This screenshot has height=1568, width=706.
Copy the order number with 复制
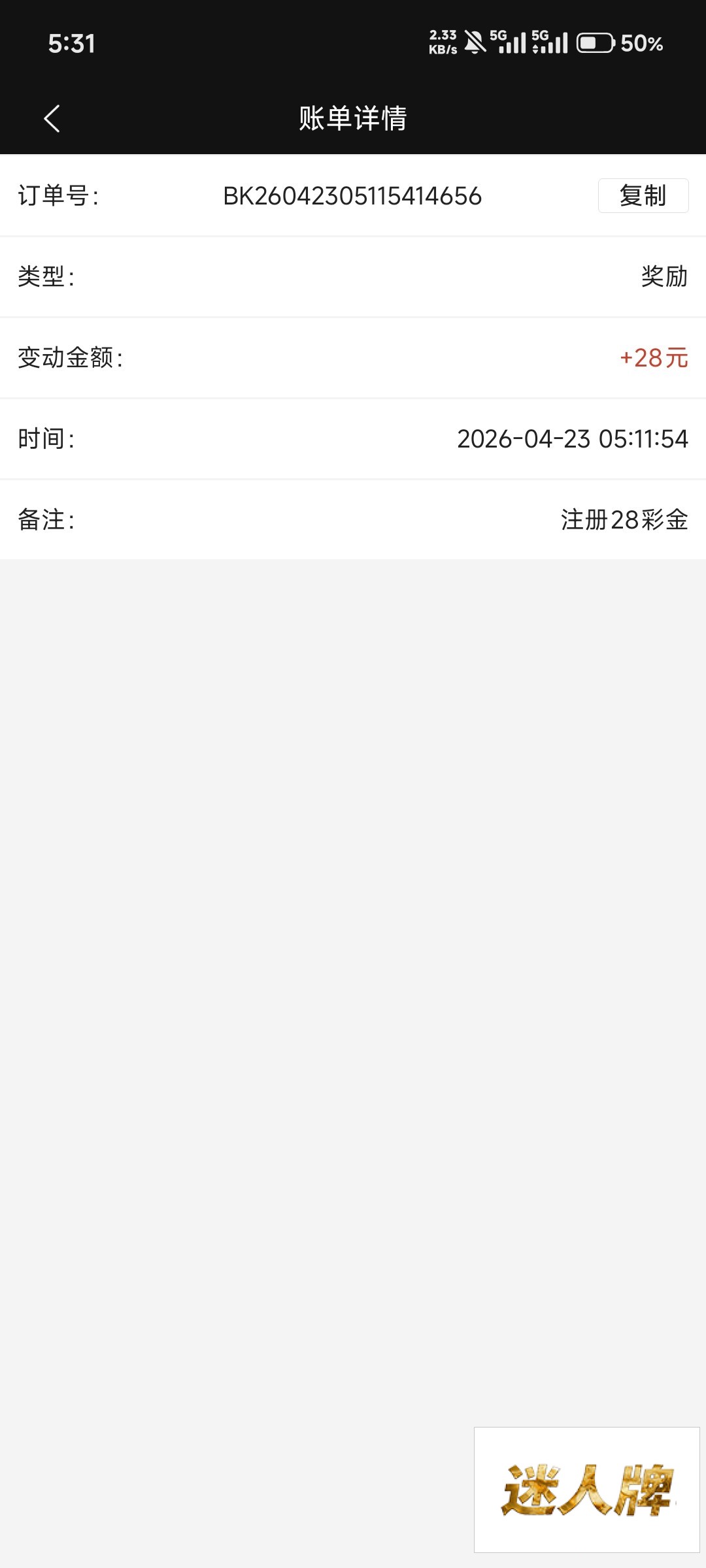coord(643,195)
